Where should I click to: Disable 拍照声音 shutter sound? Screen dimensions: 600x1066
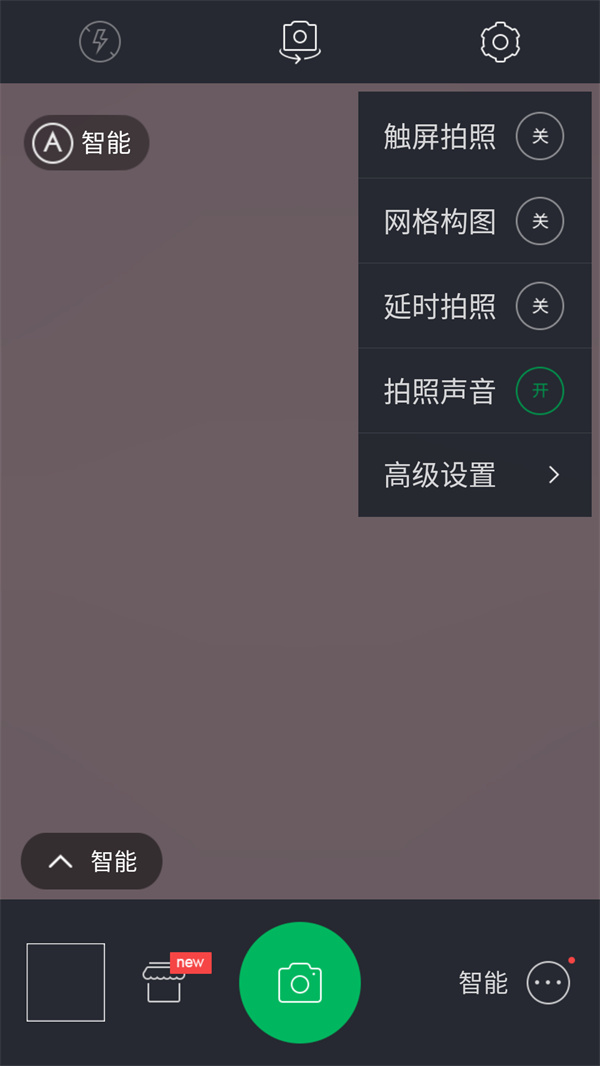[540, 391]
